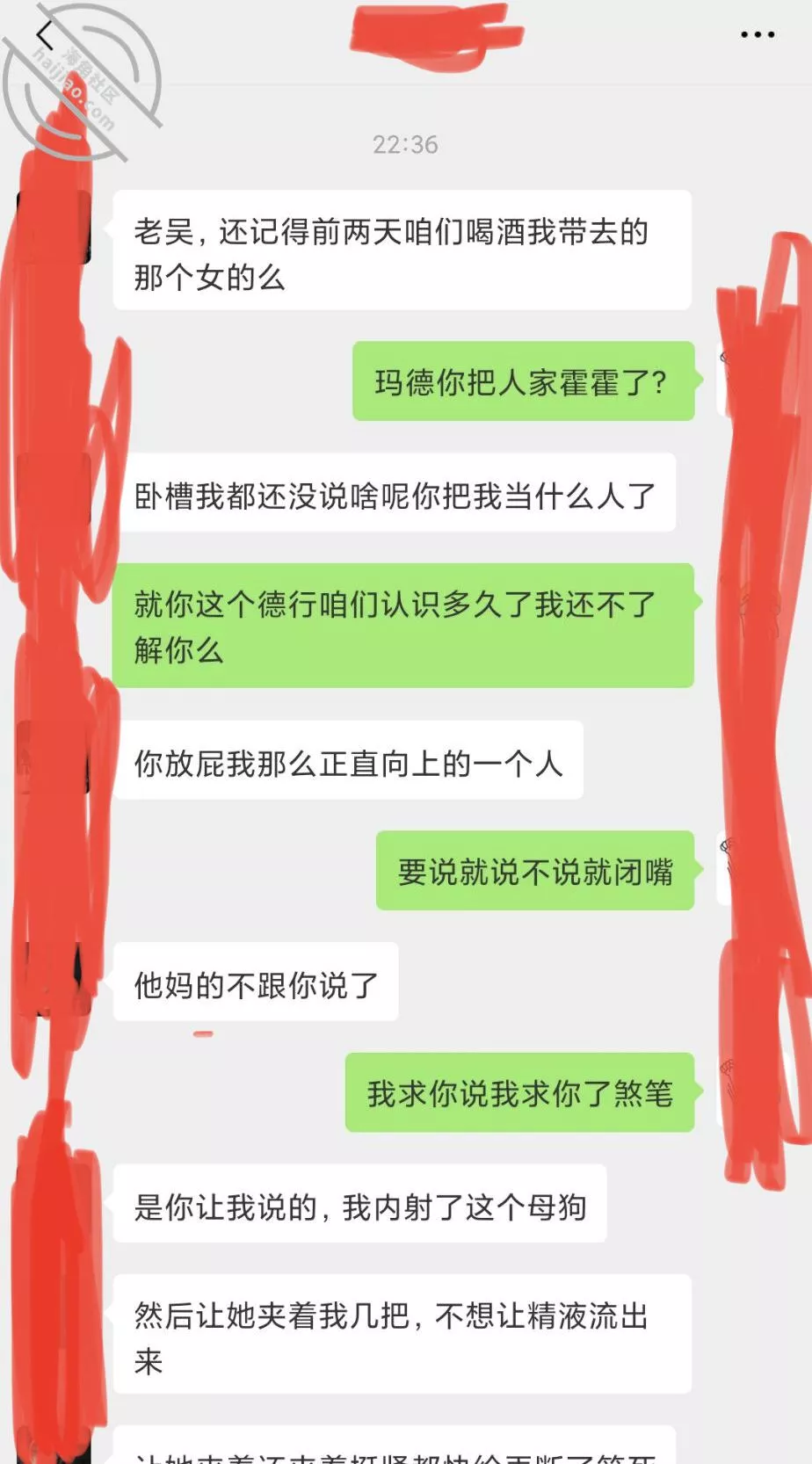Go back using the top-left arrow
The image size is (812, 1464).
pos(46,36)
